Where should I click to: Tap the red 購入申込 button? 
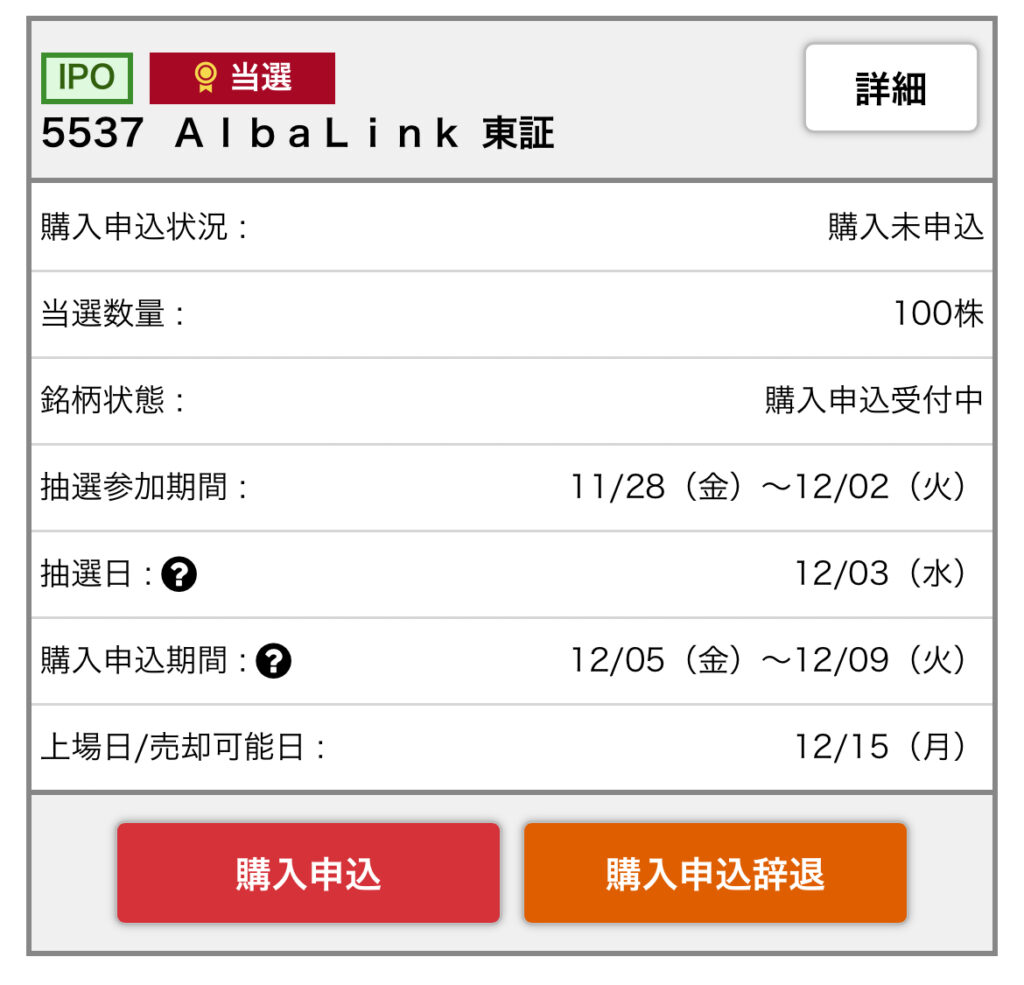point(308,873)
